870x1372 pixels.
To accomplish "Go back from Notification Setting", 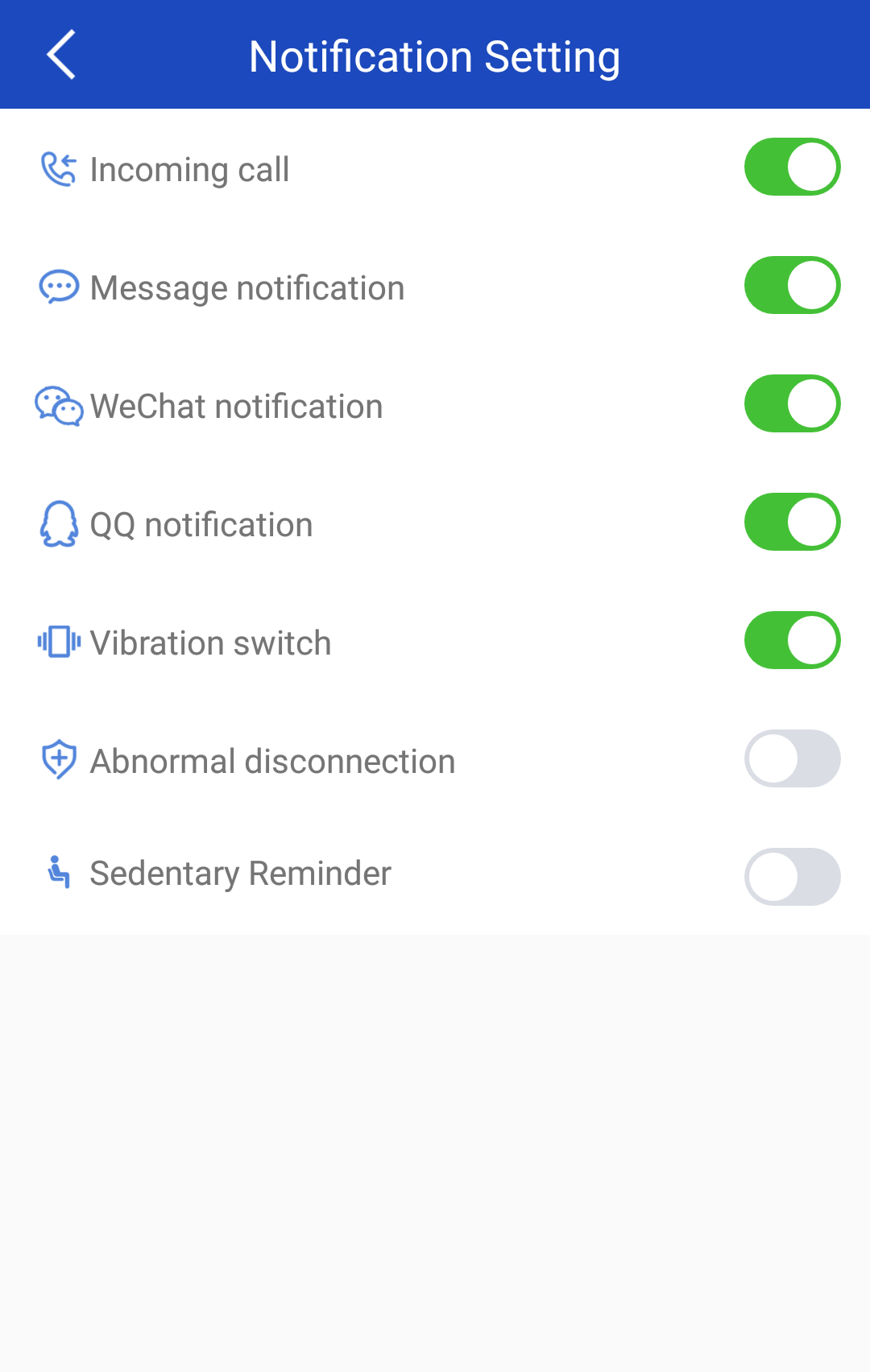I will (61, 55).
